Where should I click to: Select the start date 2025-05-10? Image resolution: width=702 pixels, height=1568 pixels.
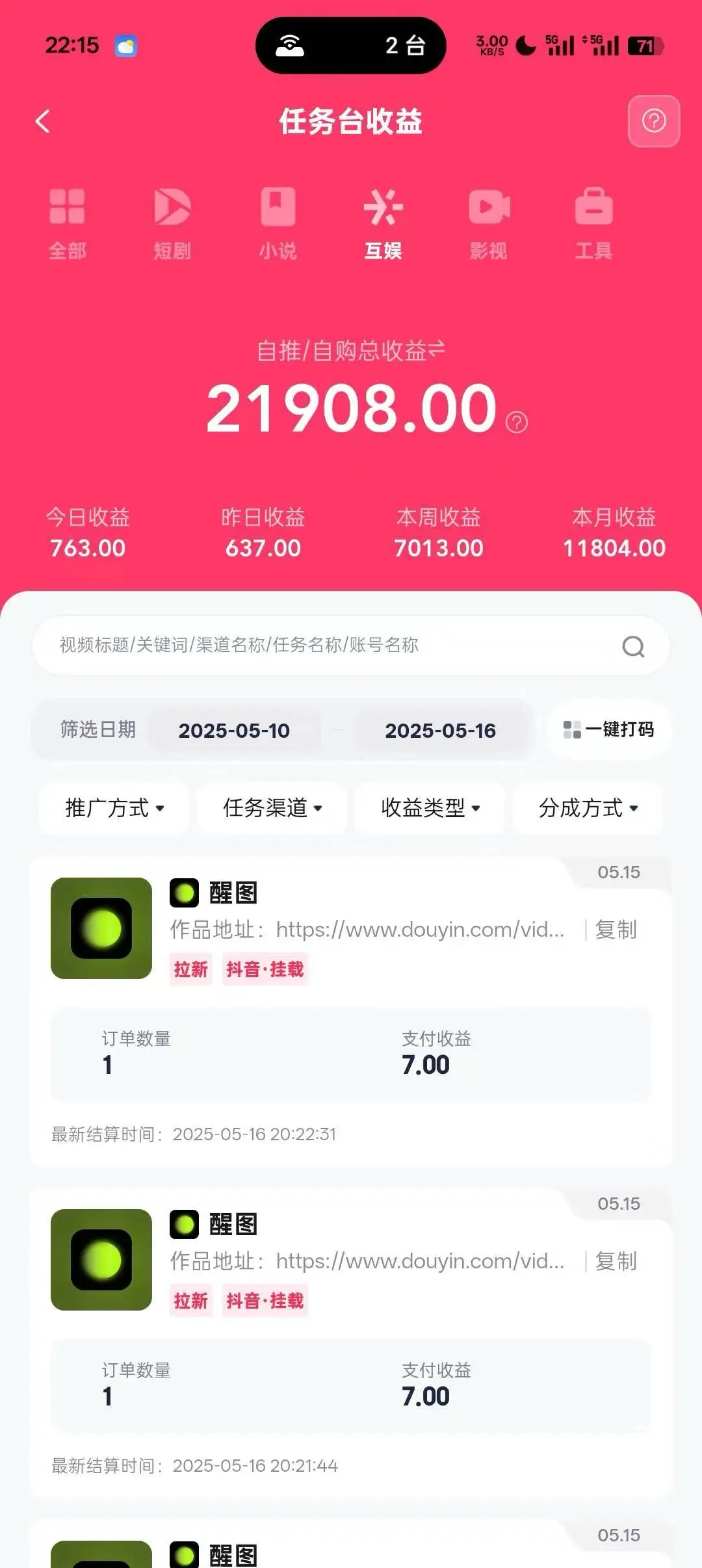pyautogui.click(x=235, y=730)
